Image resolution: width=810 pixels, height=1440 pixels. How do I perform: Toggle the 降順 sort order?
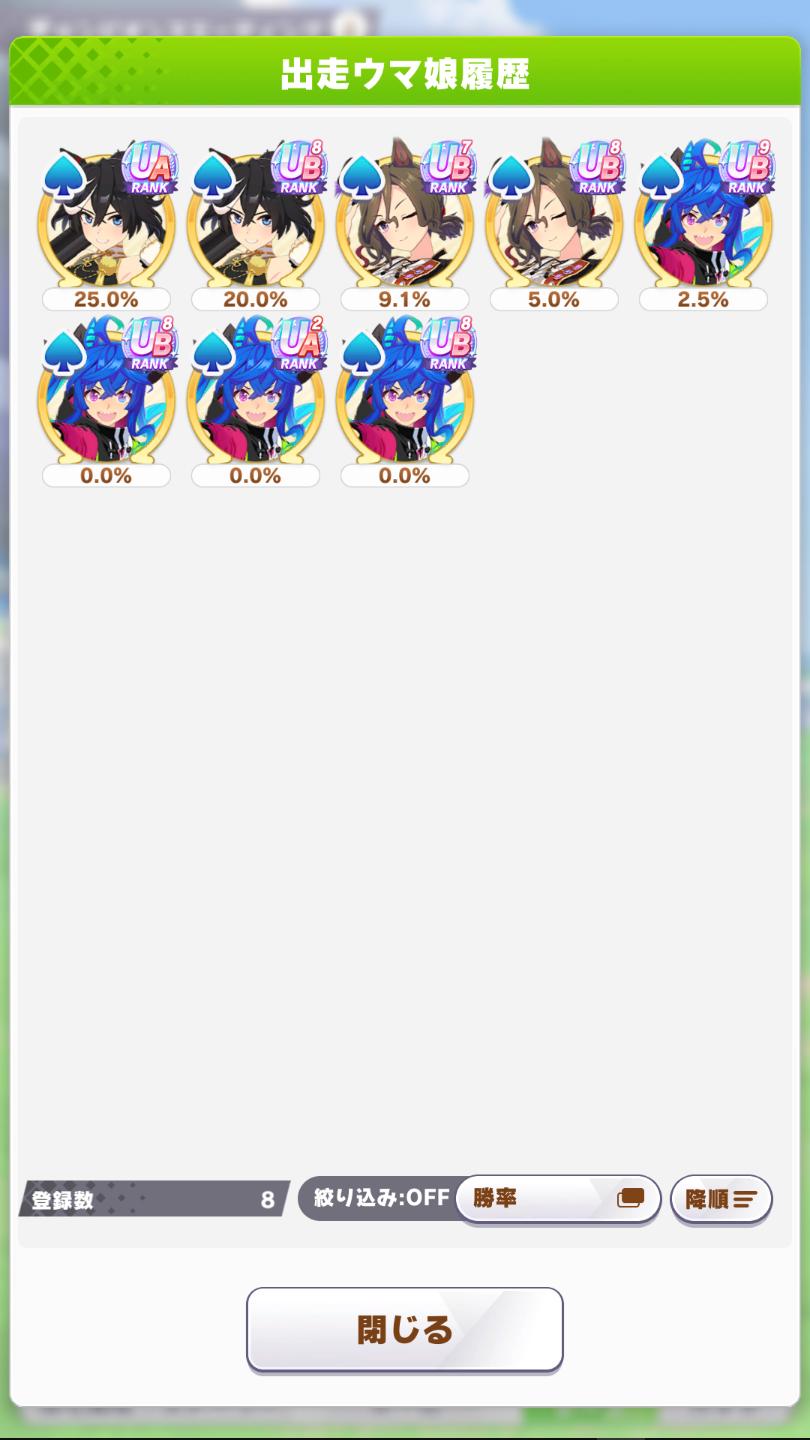pos(721,1199)
